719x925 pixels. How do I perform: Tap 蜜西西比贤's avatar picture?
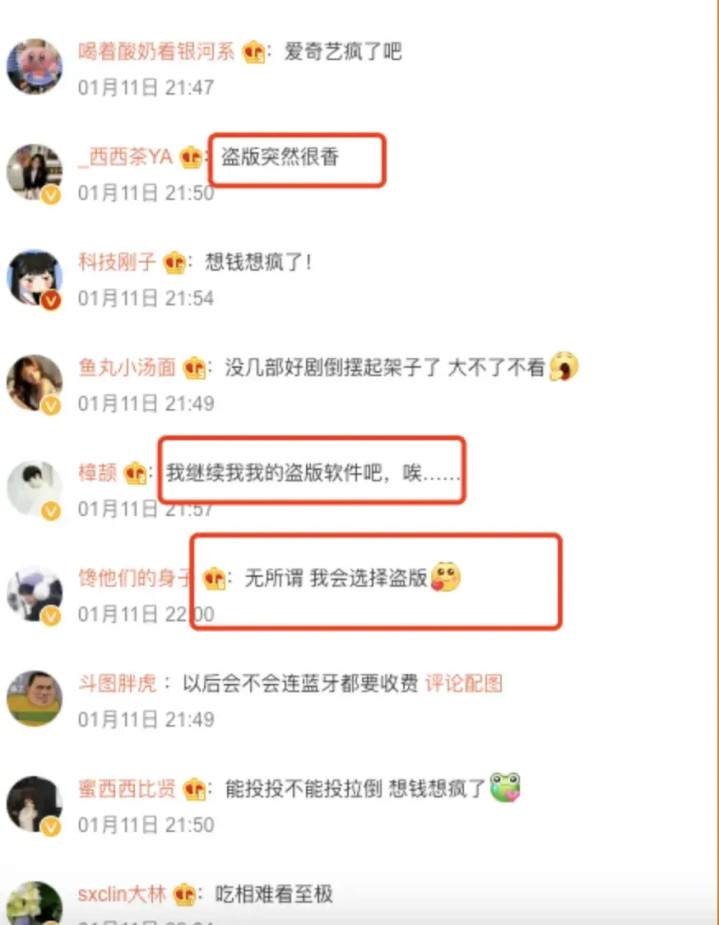34,804
